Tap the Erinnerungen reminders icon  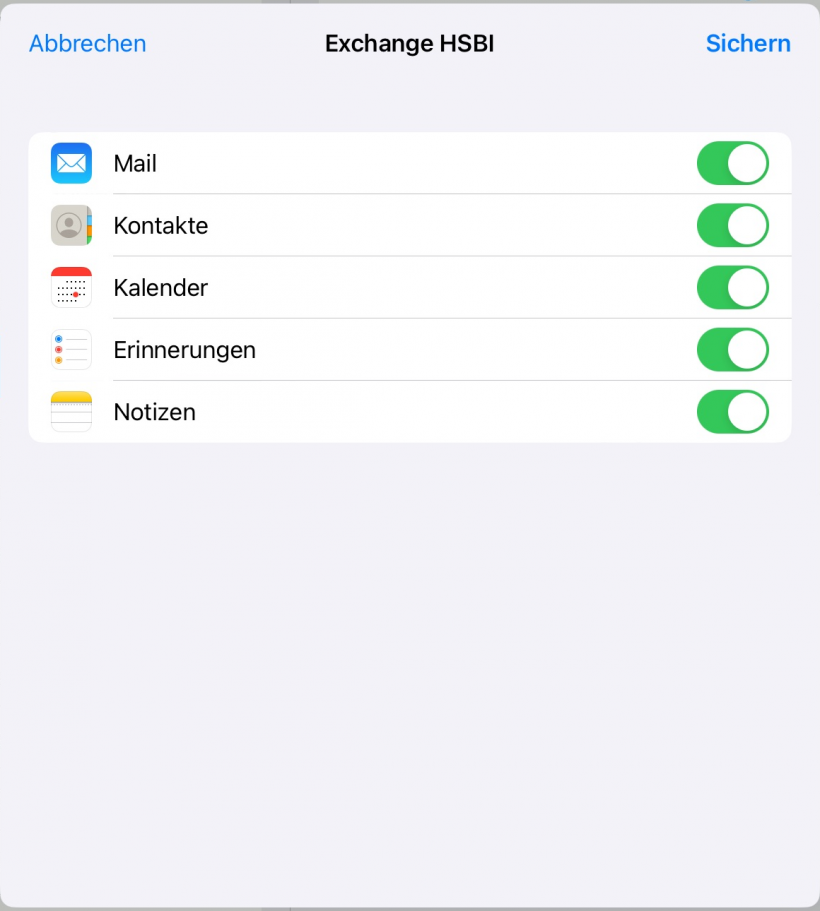pos(71,349)
